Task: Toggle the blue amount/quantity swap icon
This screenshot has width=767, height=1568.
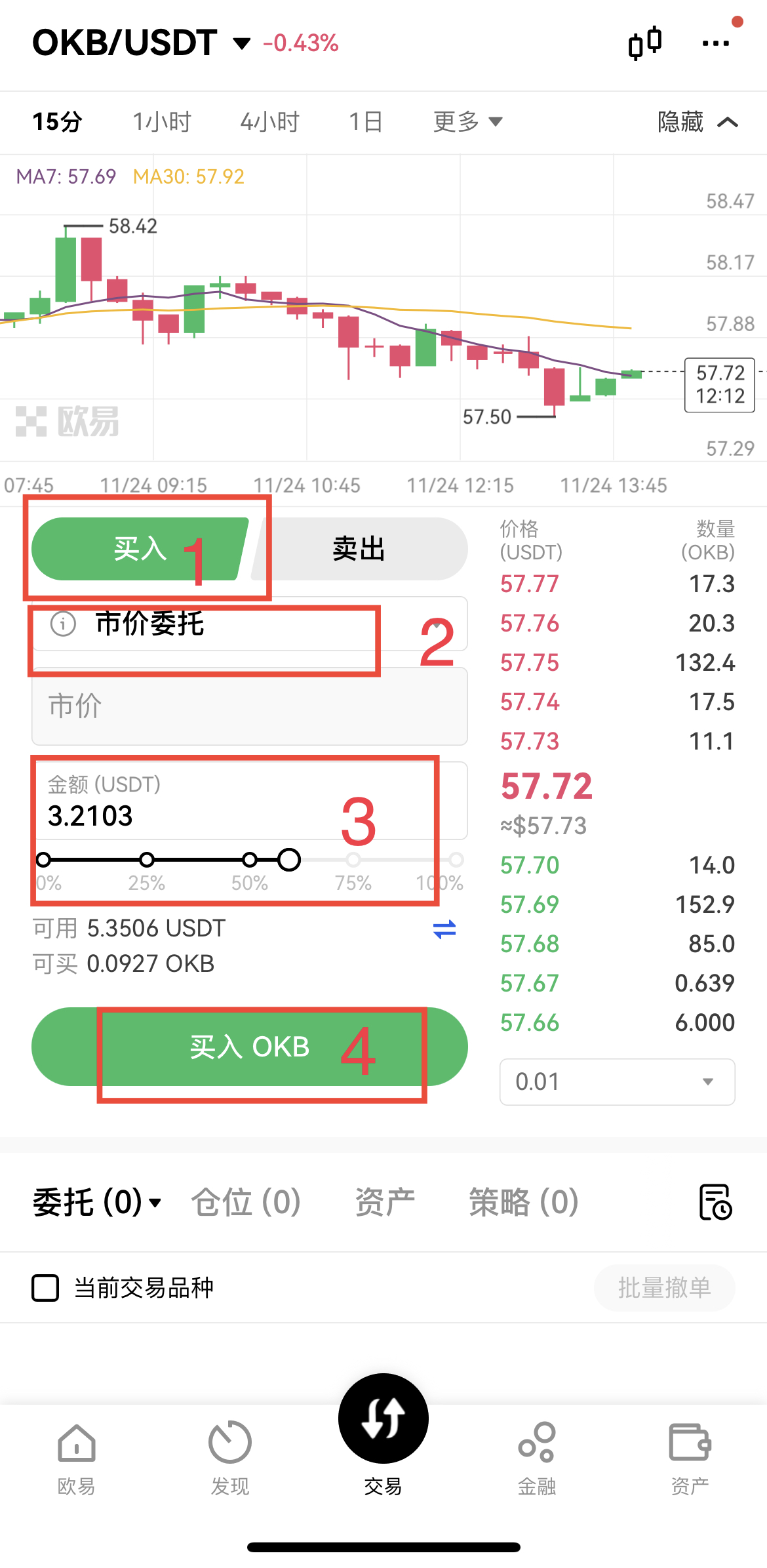Action: pyautogui.click(x=444, y=929)
